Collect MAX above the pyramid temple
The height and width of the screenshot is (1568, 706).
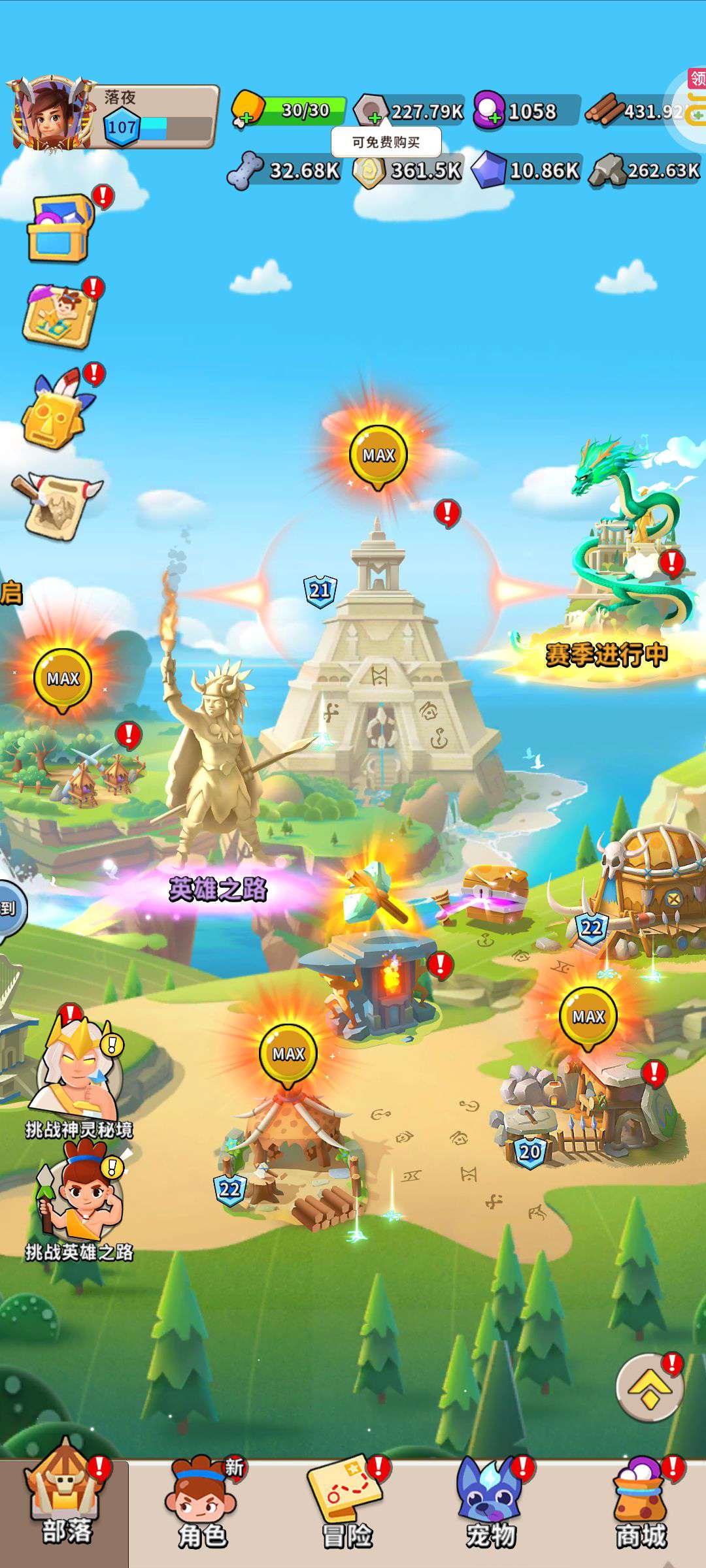(378, 455)
